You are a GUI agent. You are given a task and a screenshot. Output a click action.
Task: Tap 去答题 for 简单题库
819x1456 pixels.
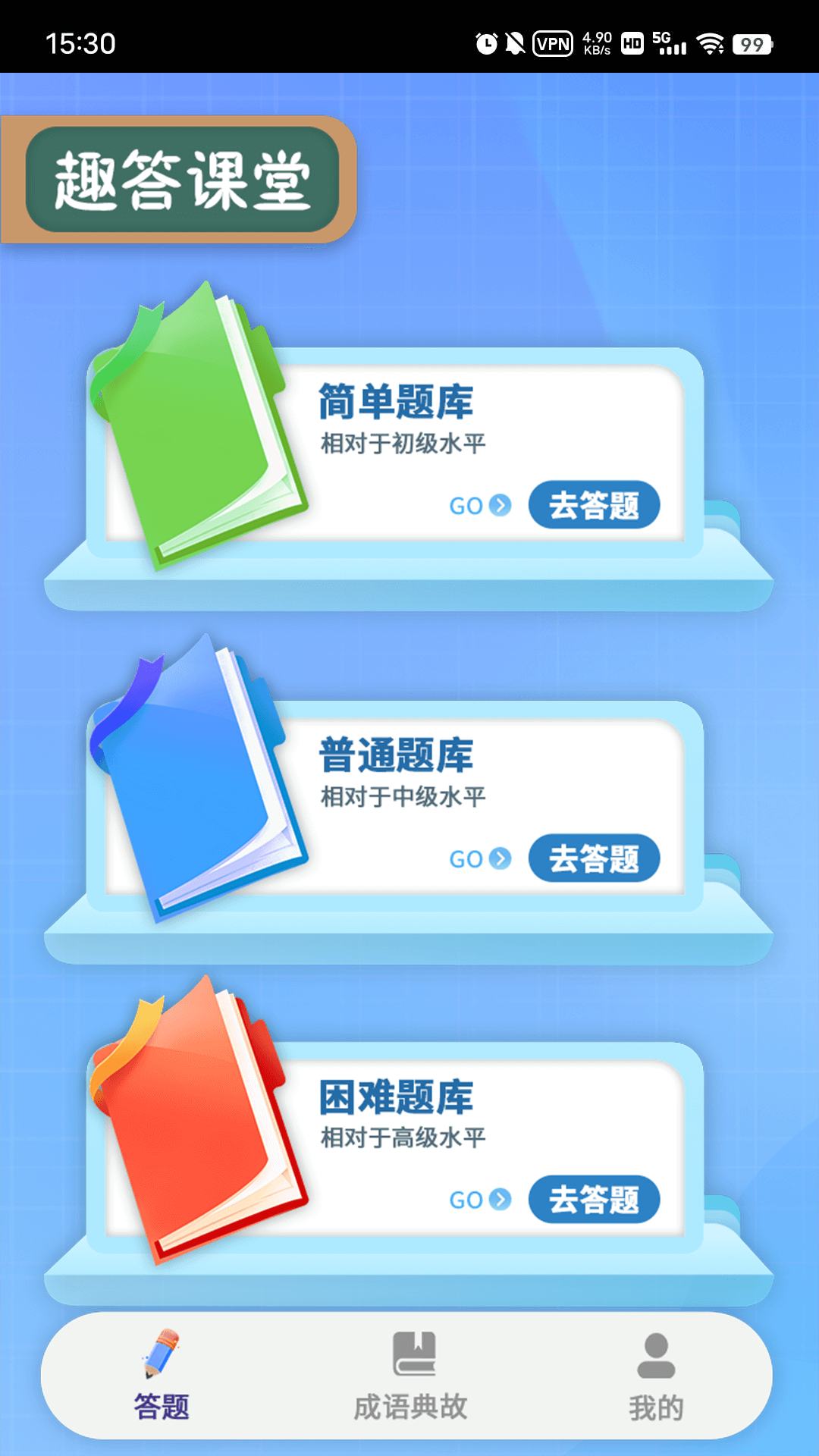pyautogui.click(x=594, y=505)
